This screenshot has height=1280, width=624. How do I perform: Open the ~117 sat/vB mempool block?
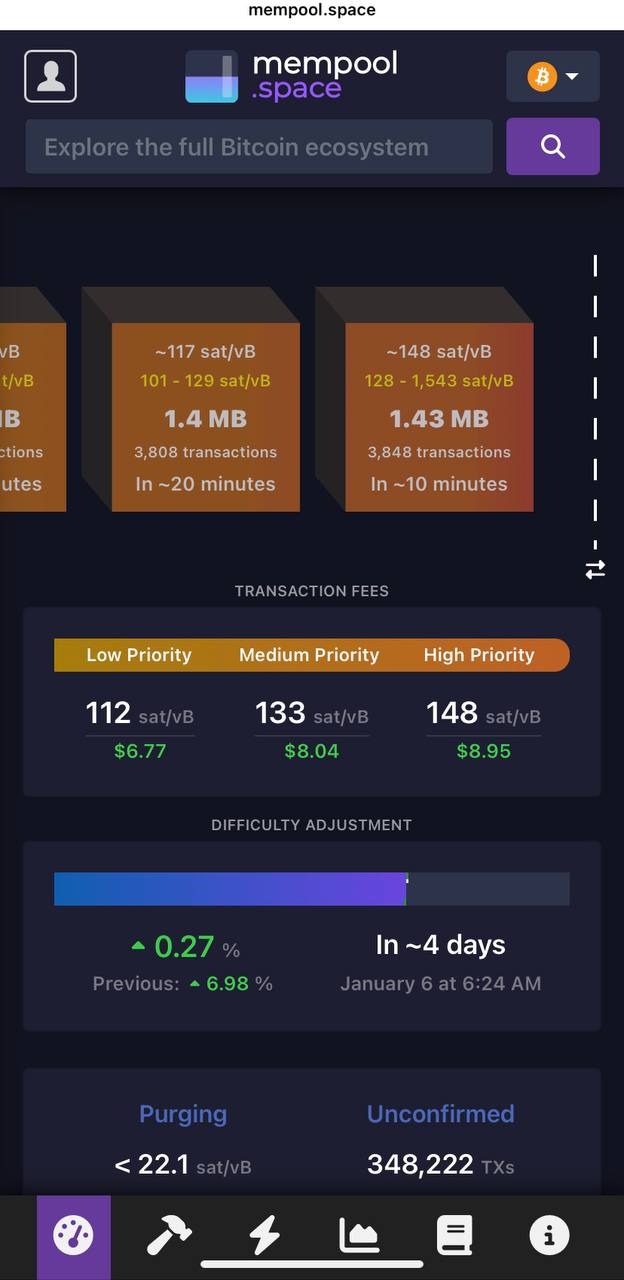pyautogui.click(x=205, y=417)
